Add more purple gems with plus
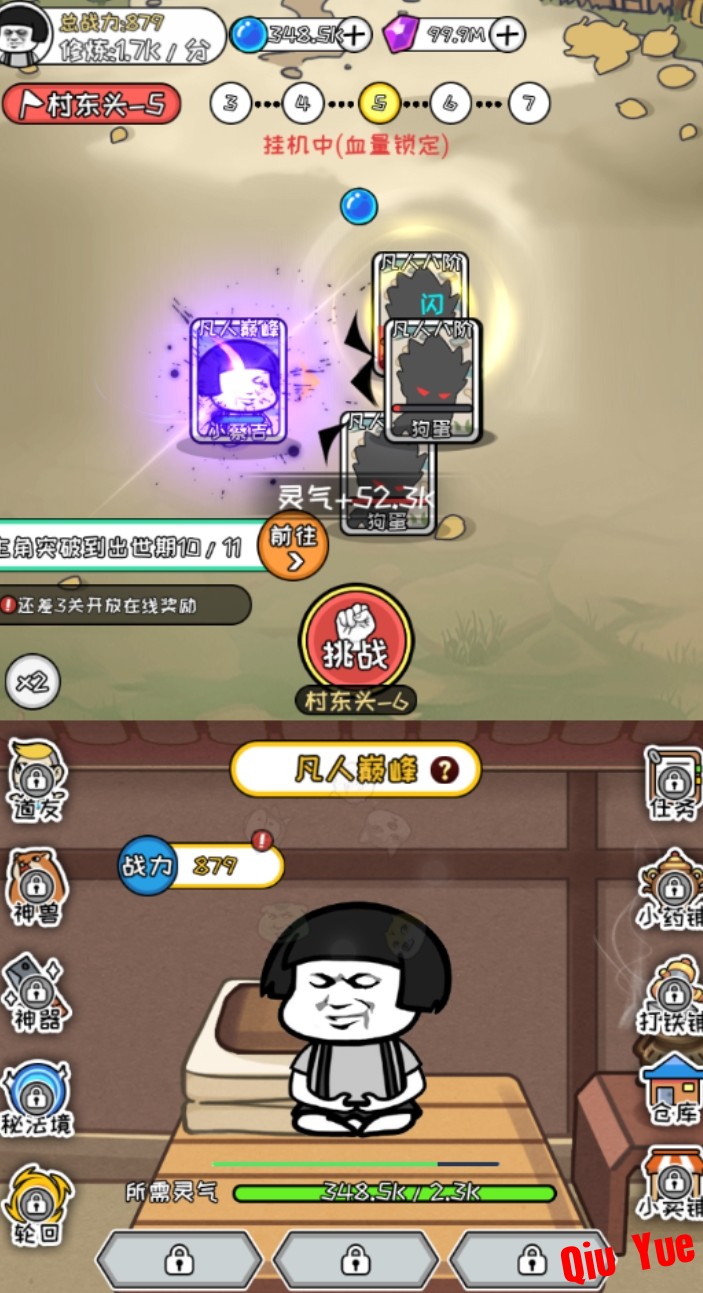The image size is (703, 1293). click(508, 35)
